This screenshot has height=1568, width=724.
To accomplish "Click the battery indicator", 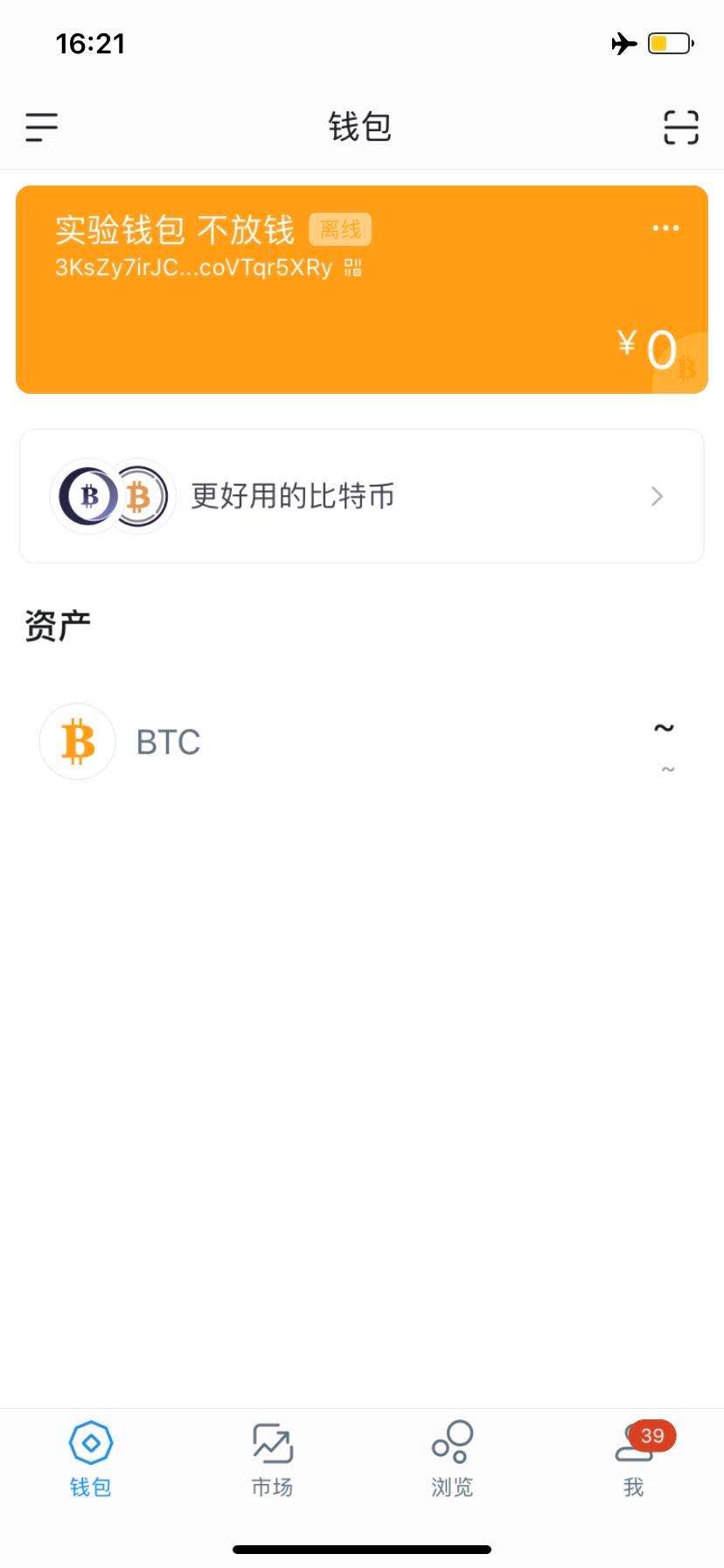I will (668, 42).
